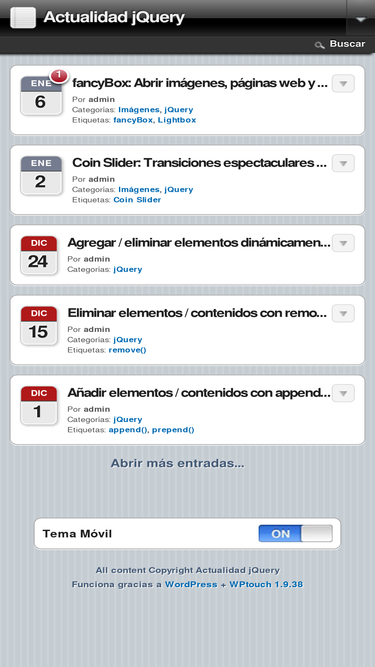
Task: Open the header dropdown menu arrow
Action: click(361, 19)
